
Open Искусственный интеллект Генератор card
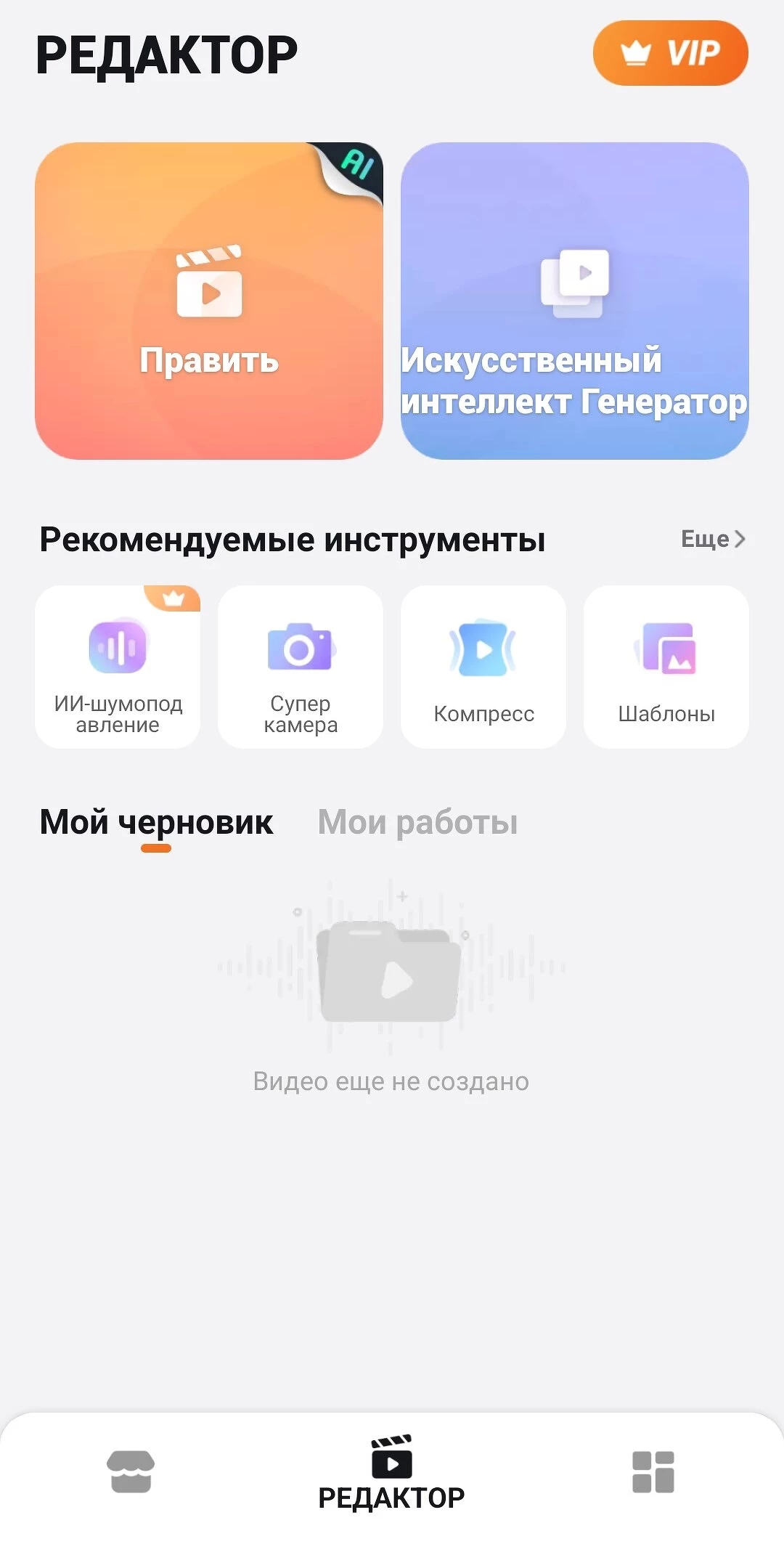(x=574, y=301)
